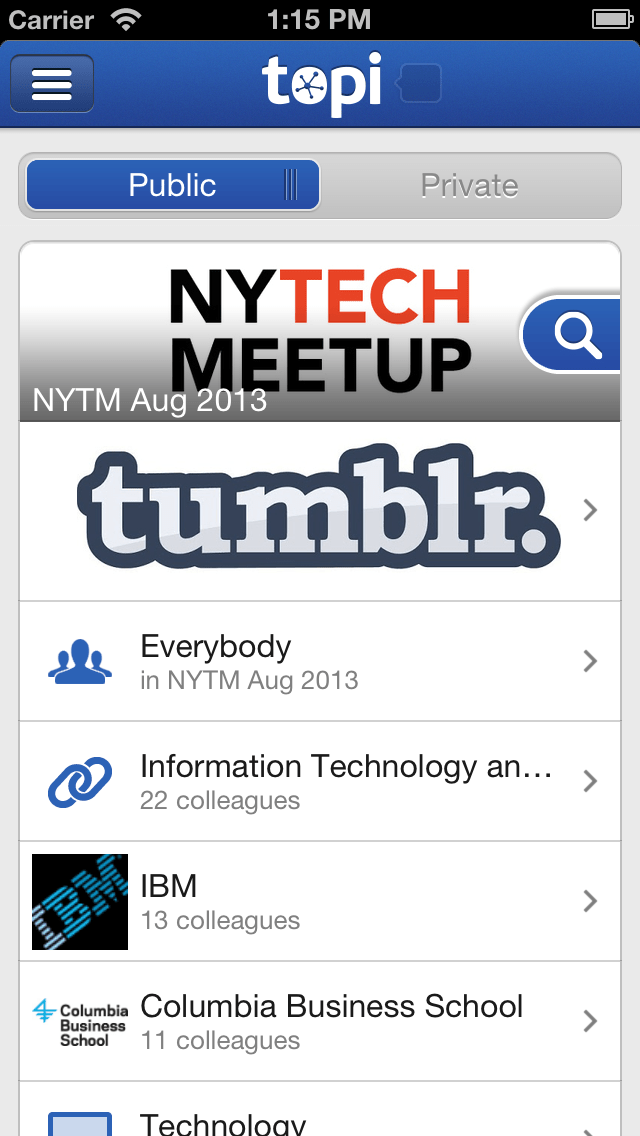Open the hamburger drawer menu

coord(52,84)
